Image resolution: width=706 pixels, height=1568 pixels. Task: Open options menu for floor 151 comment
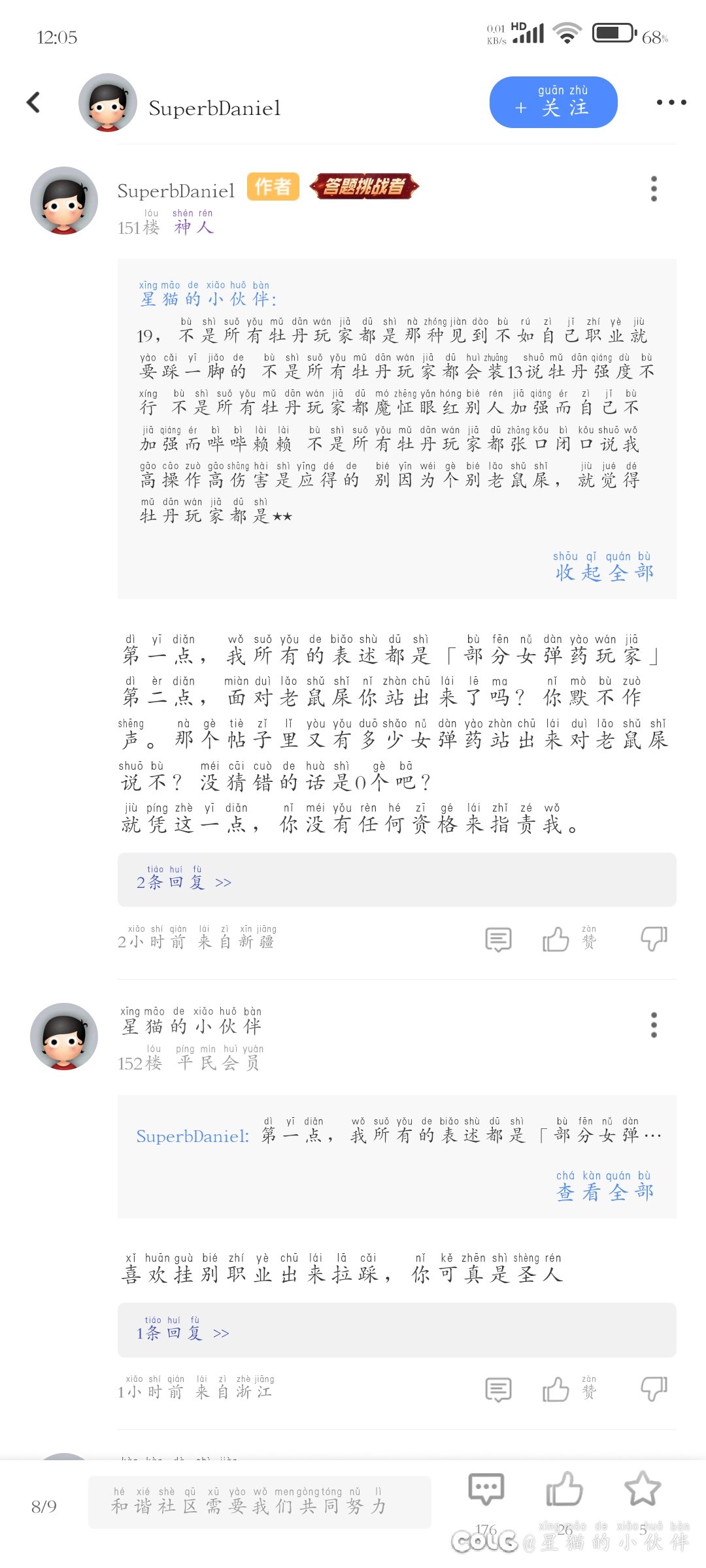(654, 189)
